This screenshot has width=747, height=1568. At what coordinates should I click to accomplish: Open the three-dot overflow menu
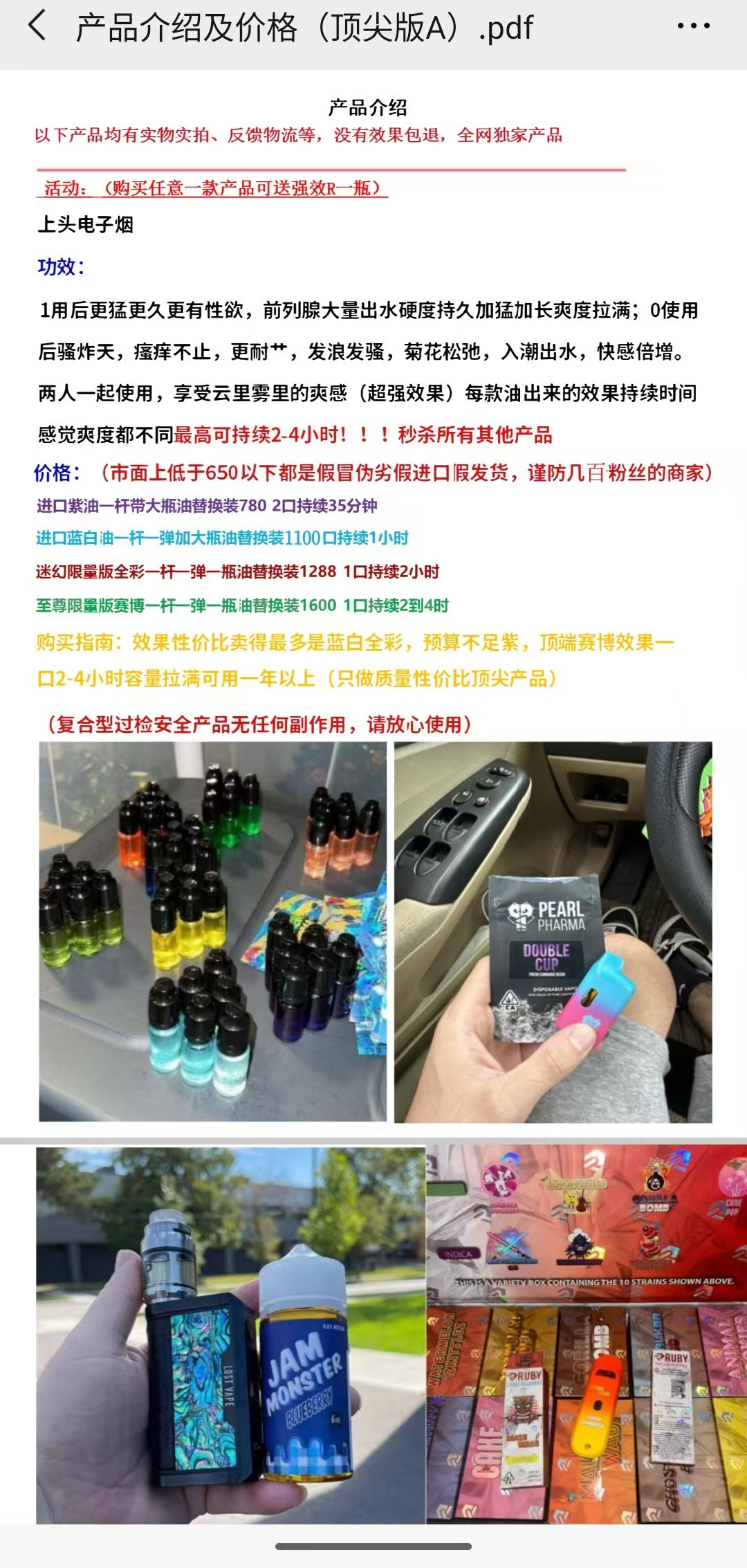coord(693,26)
